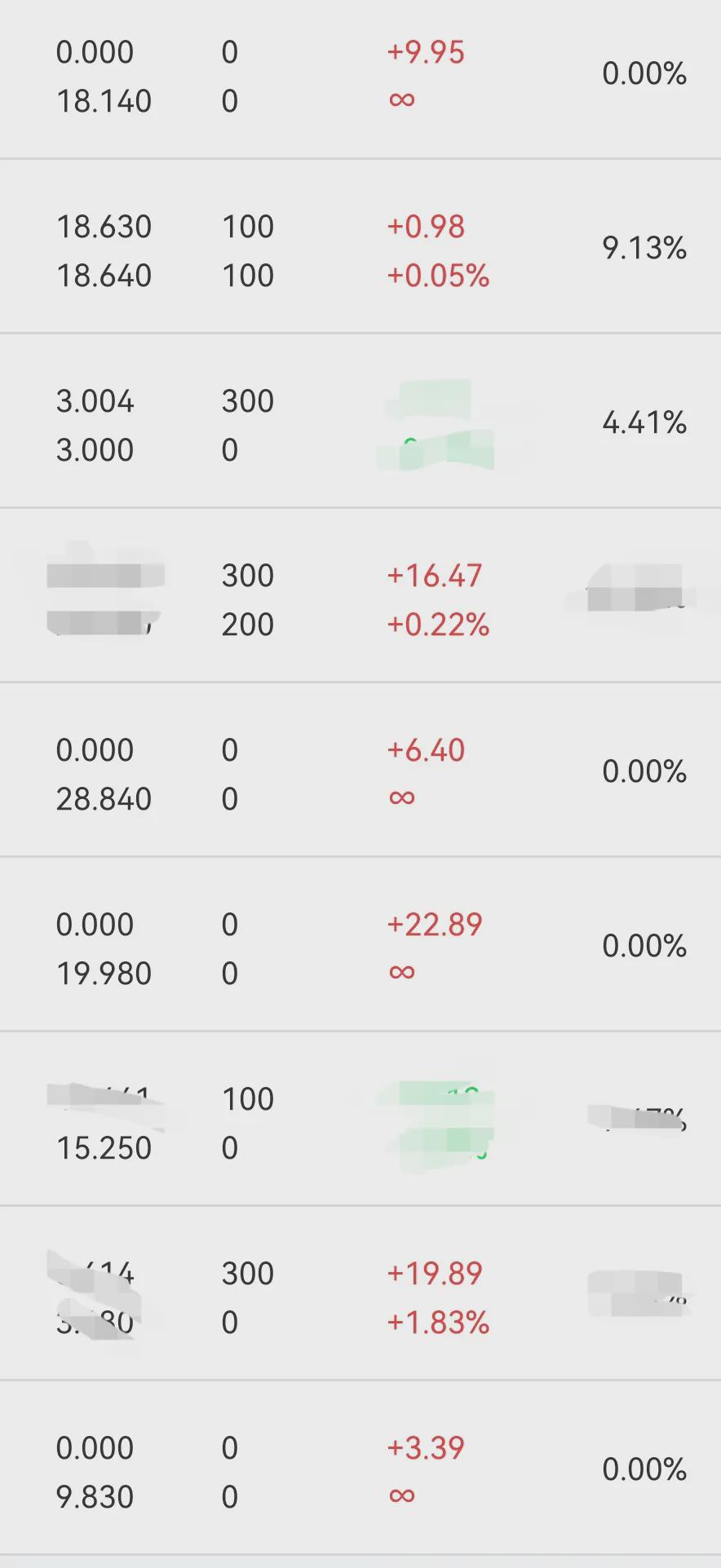Viewport: 721px width, 1568px height.
Task: Open the position showing +16.47 and +0.22%
Action: tap(360, 595)
